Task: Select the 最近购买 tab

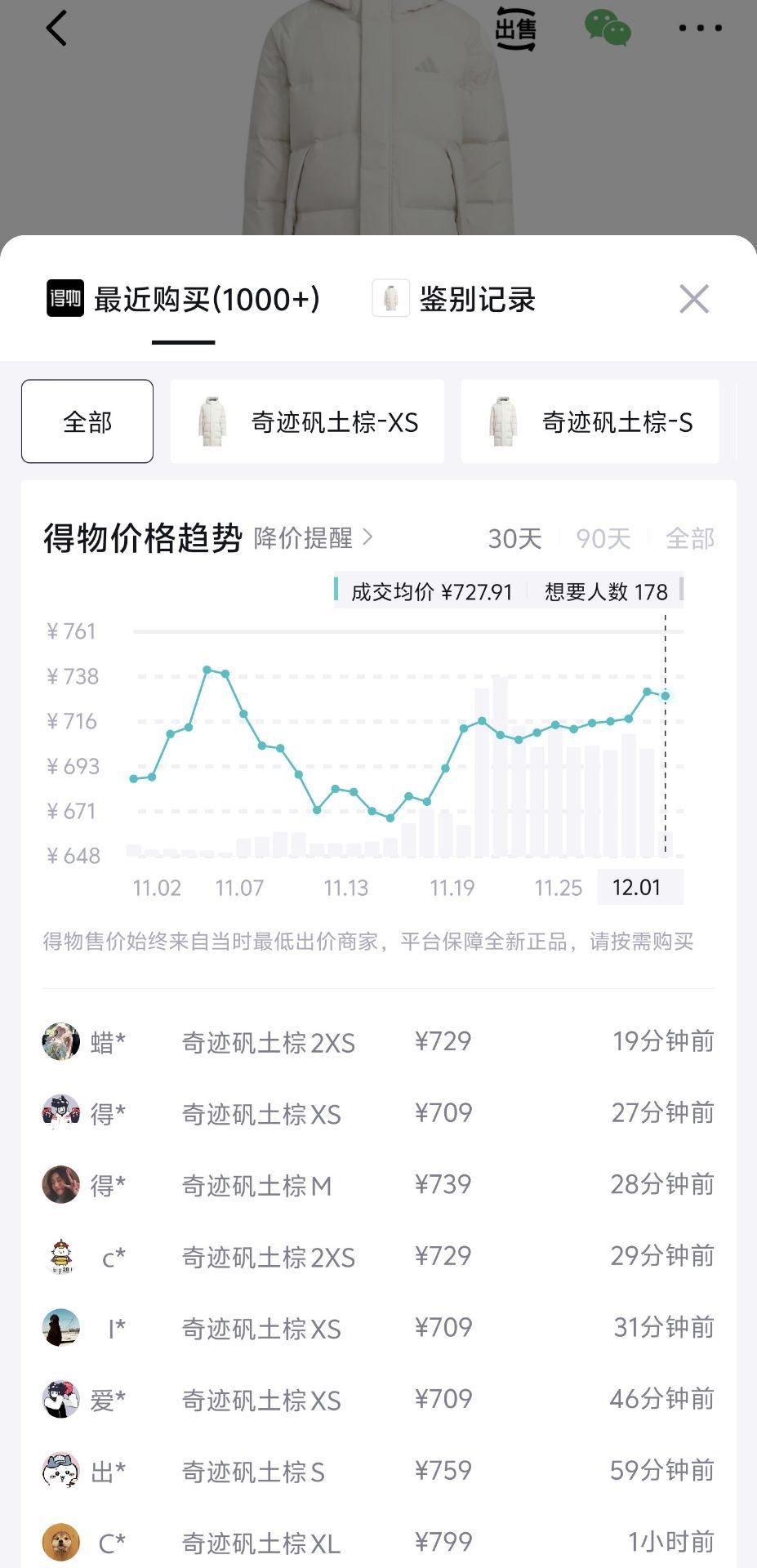Action: (x=184, y=300)
